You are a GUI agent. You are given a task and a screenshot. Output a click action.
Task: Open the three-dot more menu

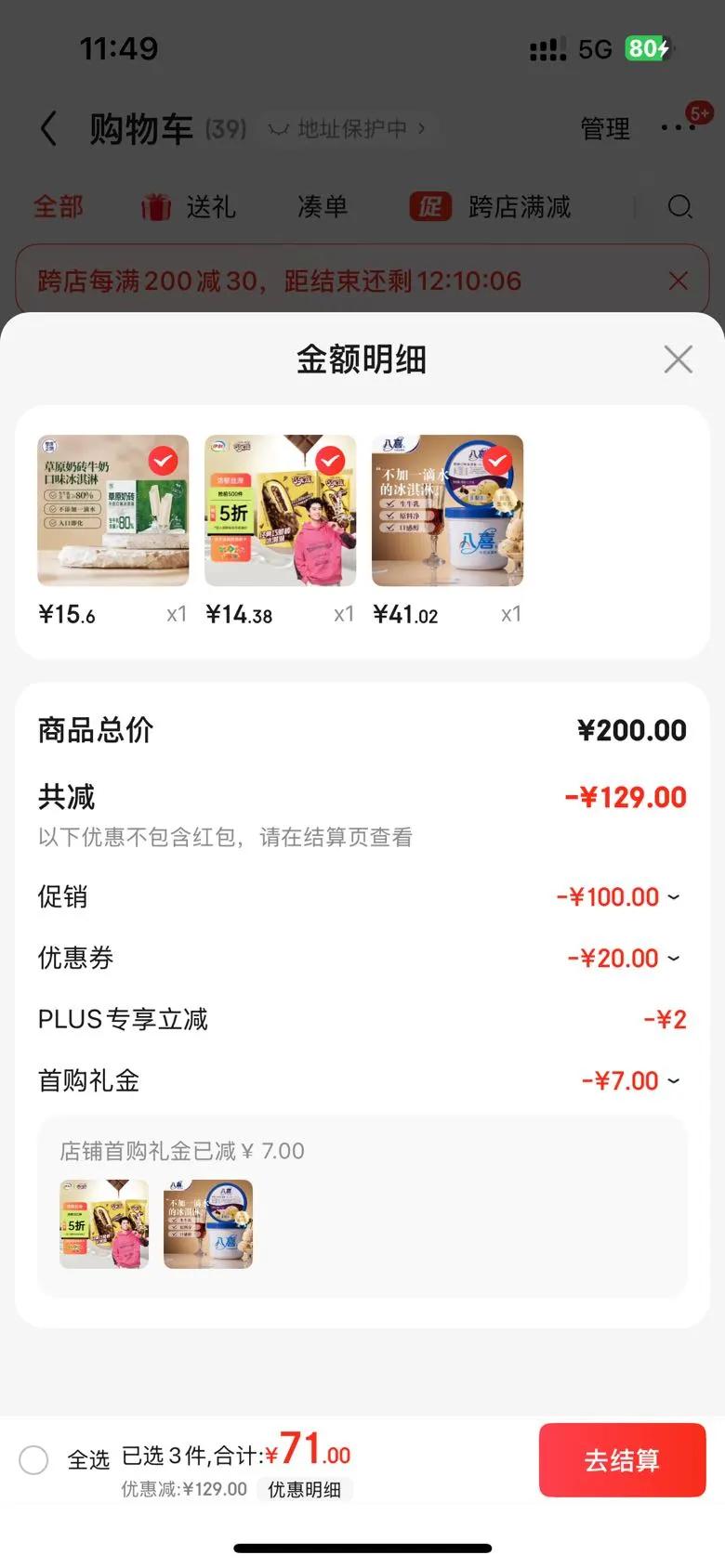678,128
